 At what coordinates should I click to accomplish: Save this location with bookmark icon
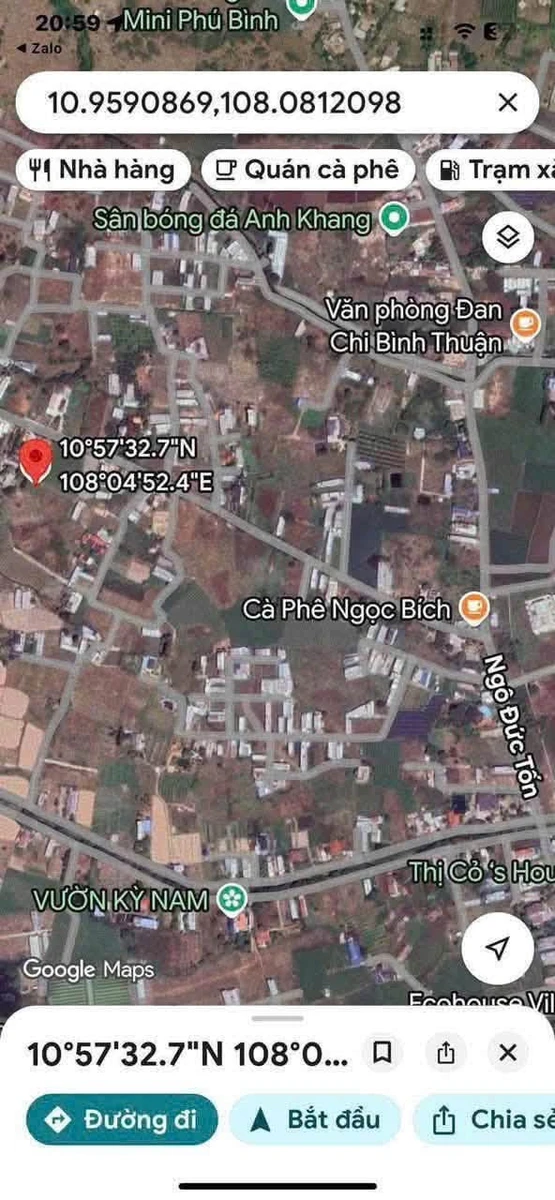click(382, 1053)
